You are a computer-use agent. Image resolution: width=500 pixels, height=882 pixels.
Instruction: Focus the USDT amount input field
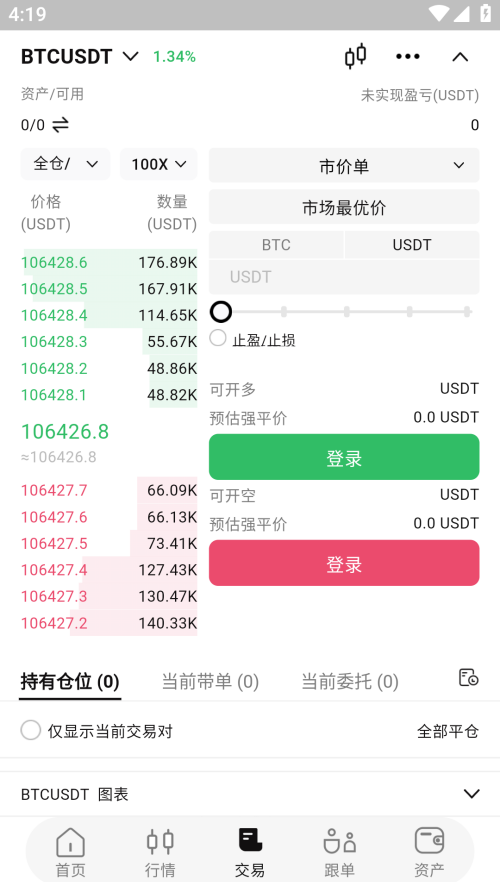pos(344,277)
